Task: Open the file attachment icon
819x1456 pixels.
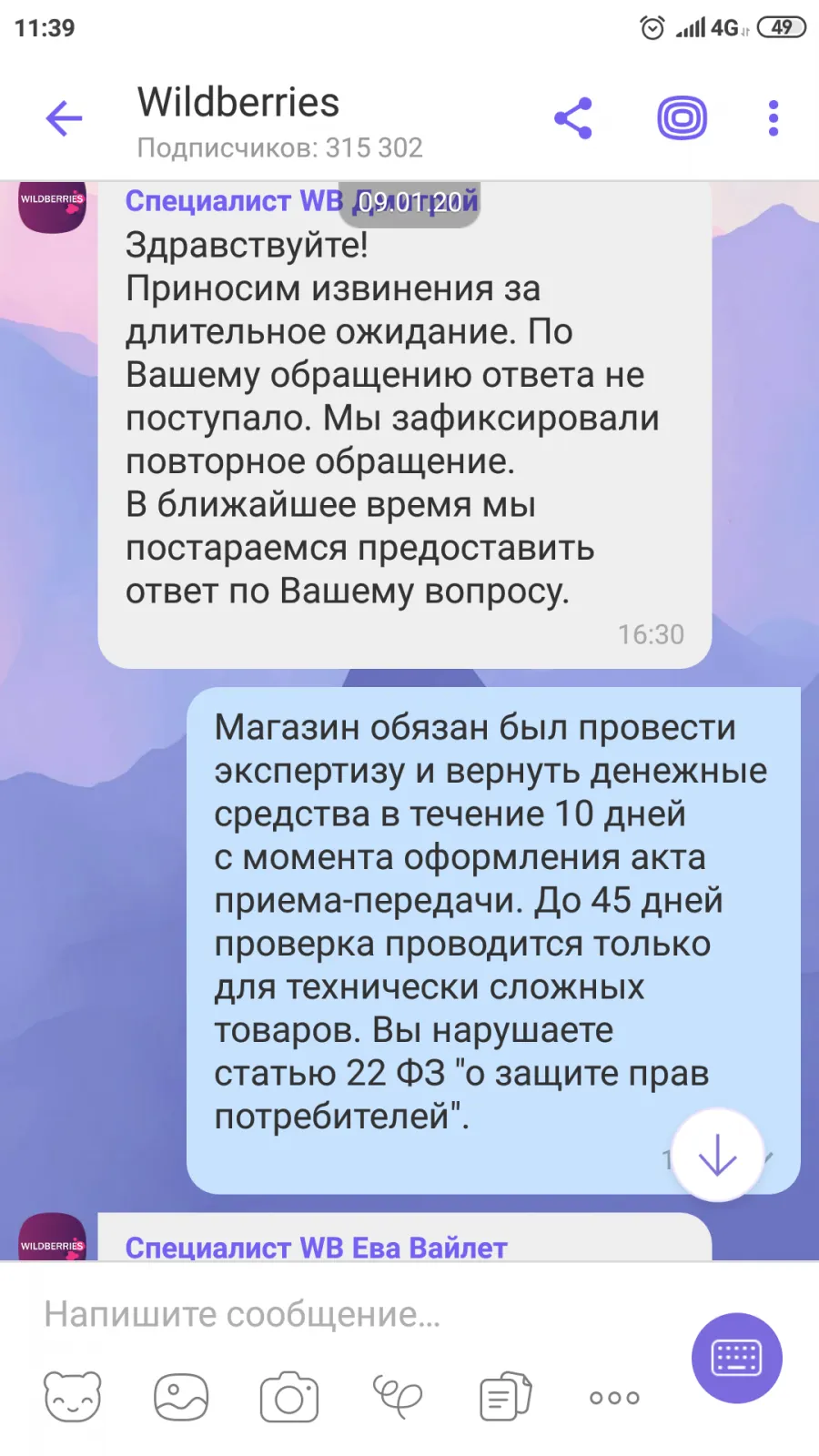Action: (x=506, y=1397)
